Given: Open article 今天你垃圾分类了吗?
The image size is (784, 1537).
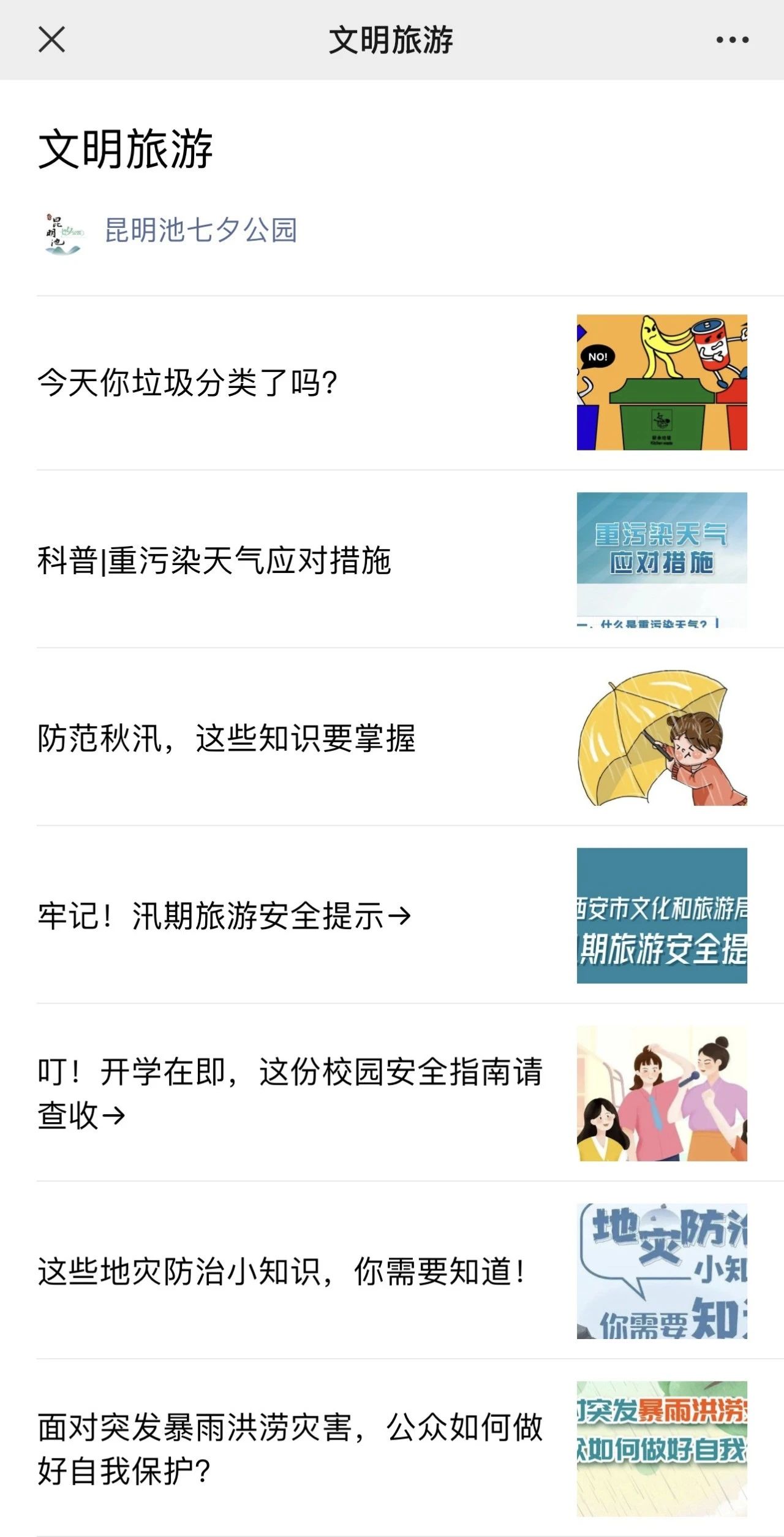Looking at the screenshot, I should click(392, 382).
